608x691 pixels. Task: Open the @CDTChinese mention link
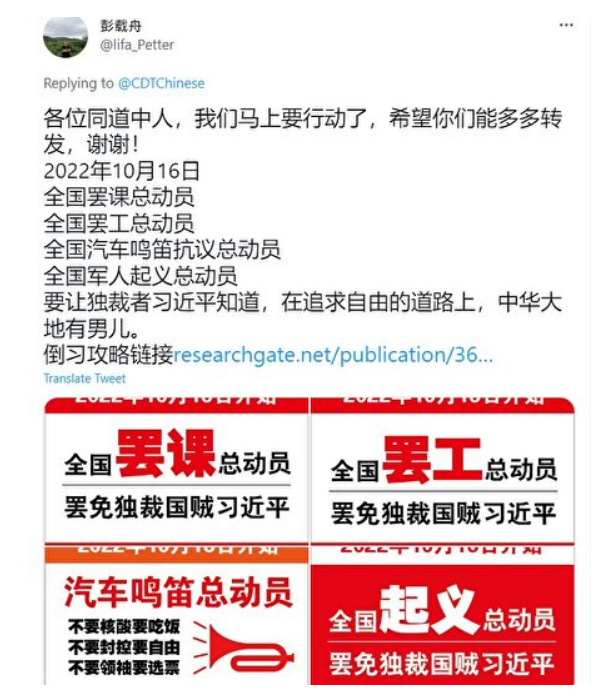click(161, 83)
